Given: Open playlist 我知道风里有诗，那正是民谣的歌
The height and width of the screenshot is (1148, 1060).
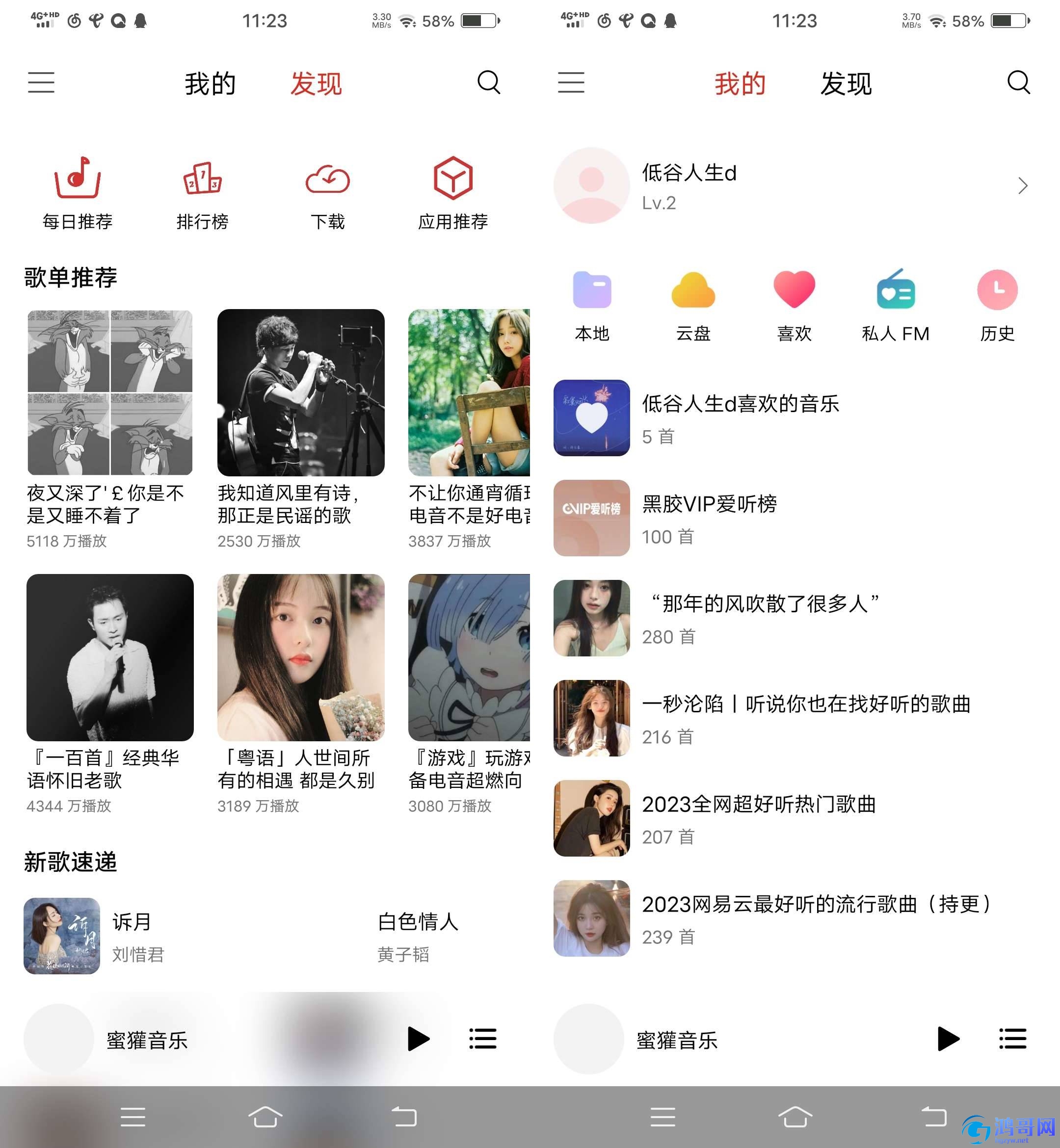Looking at the screenshot, I should click(300, 392).
